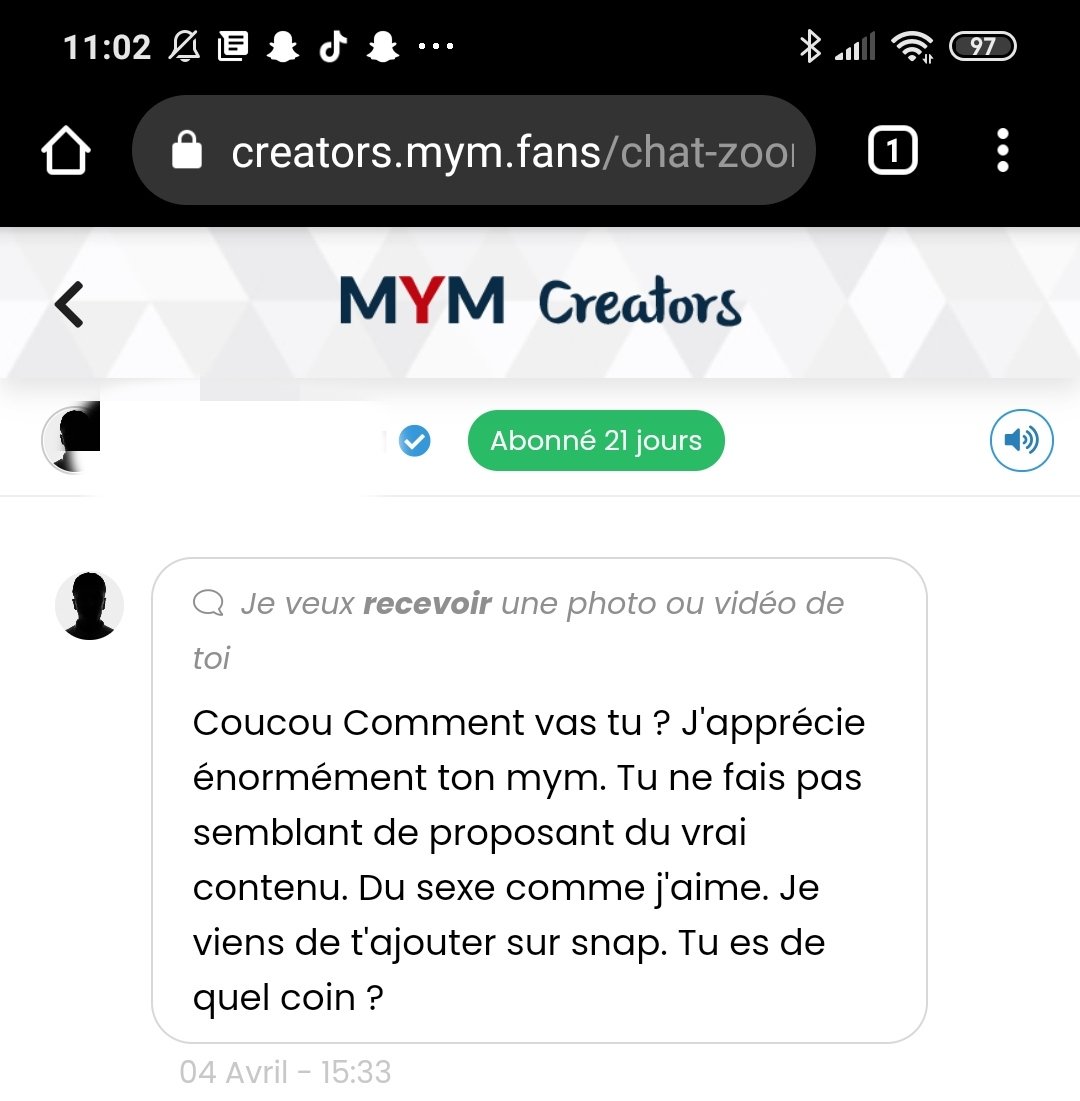Viewport: 1080px width, 1101px height.
Task: Open the browser tab switcher
Action: 892,152
